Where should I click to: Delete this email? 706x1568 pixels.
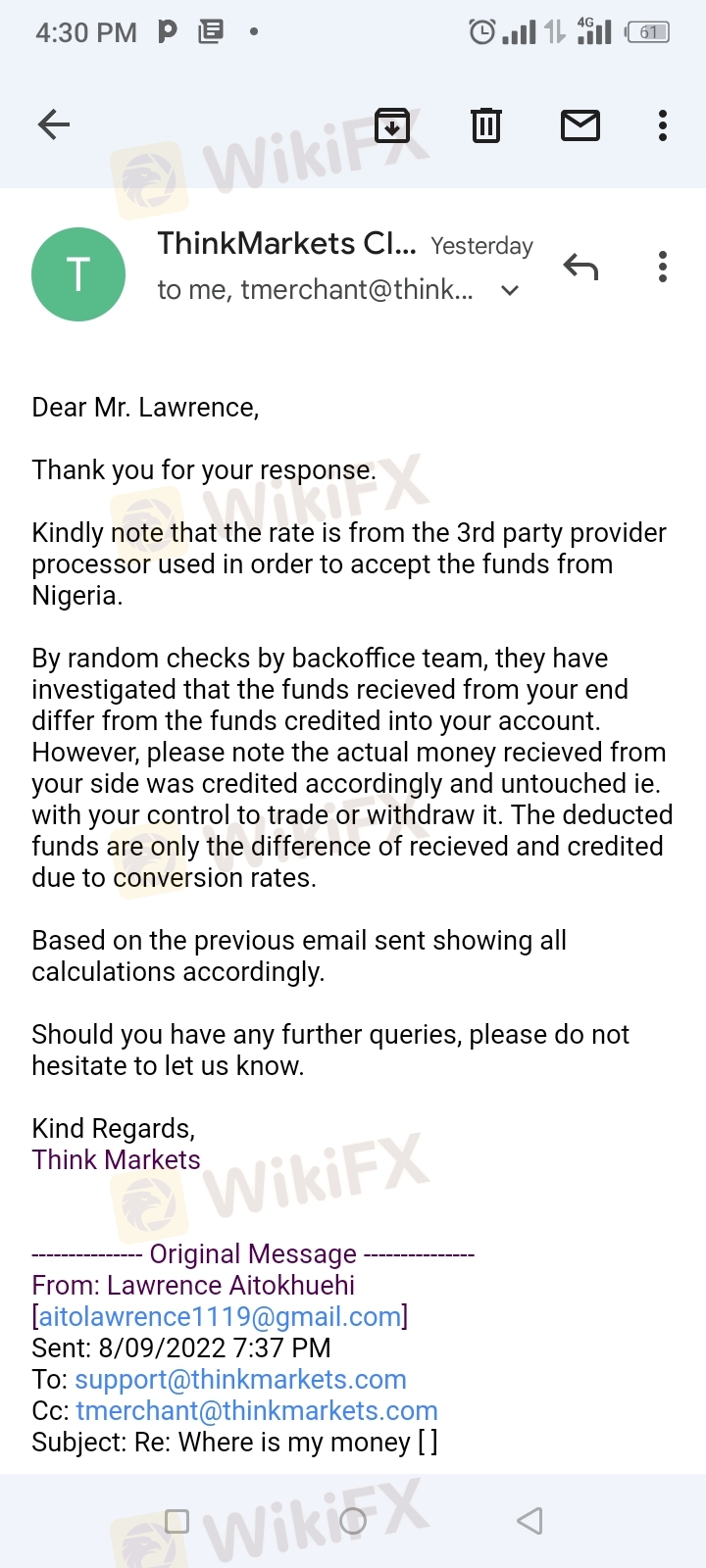[486, 125]
